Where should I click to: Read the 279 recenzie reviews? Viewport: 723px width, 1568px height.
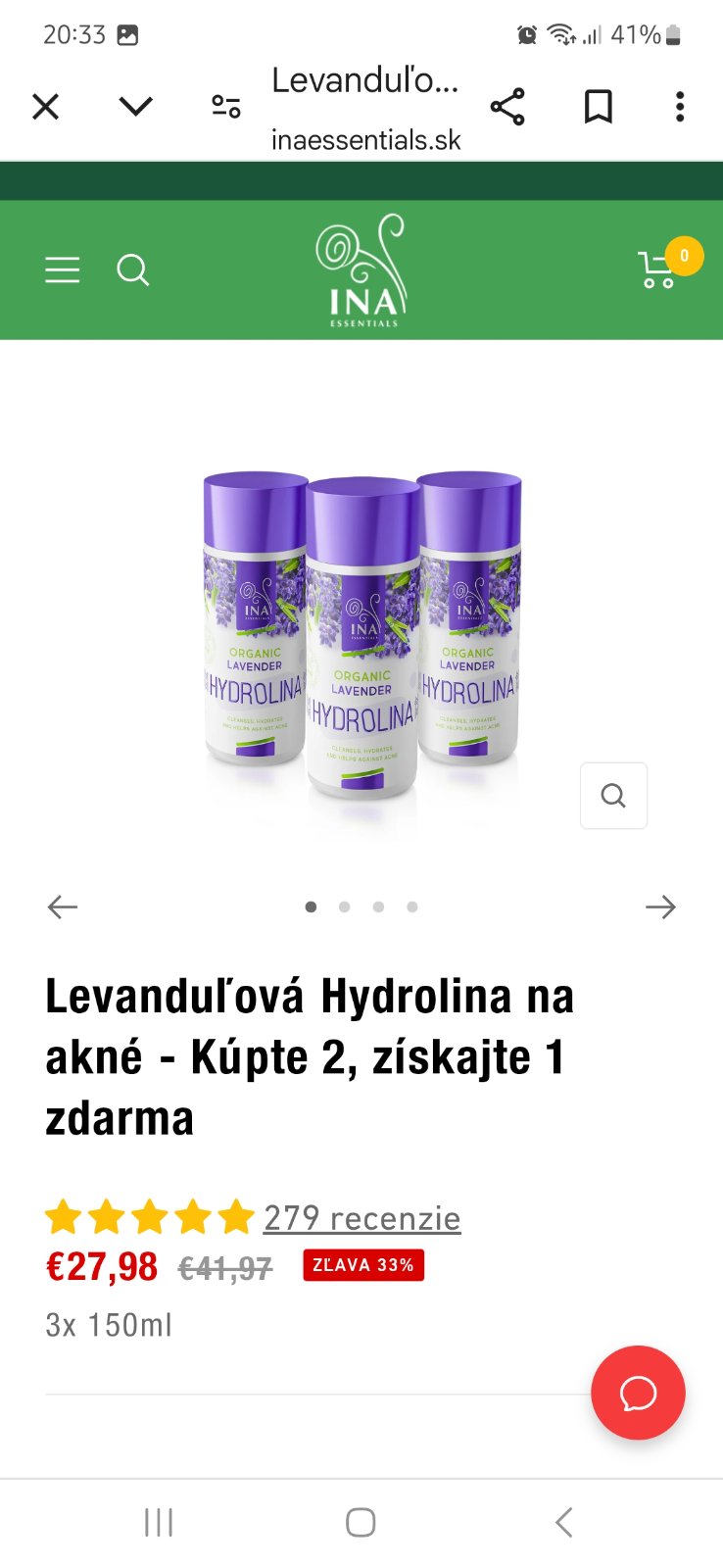pyautogui.click(x=361, y=1218)
